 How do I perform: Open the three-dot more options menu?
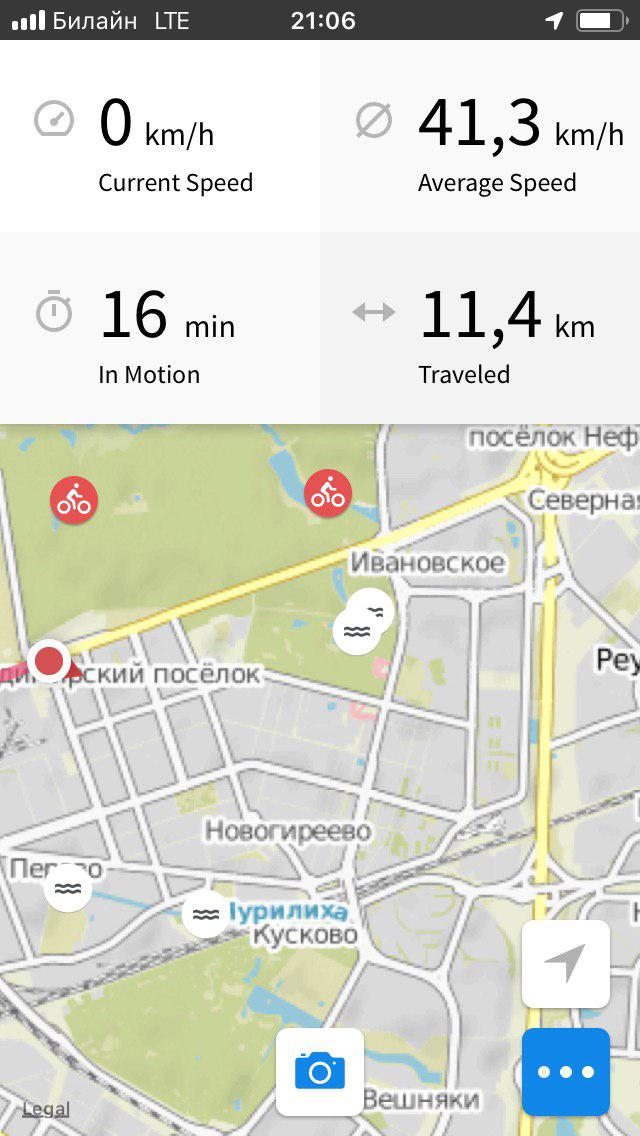pos(566,1072)
